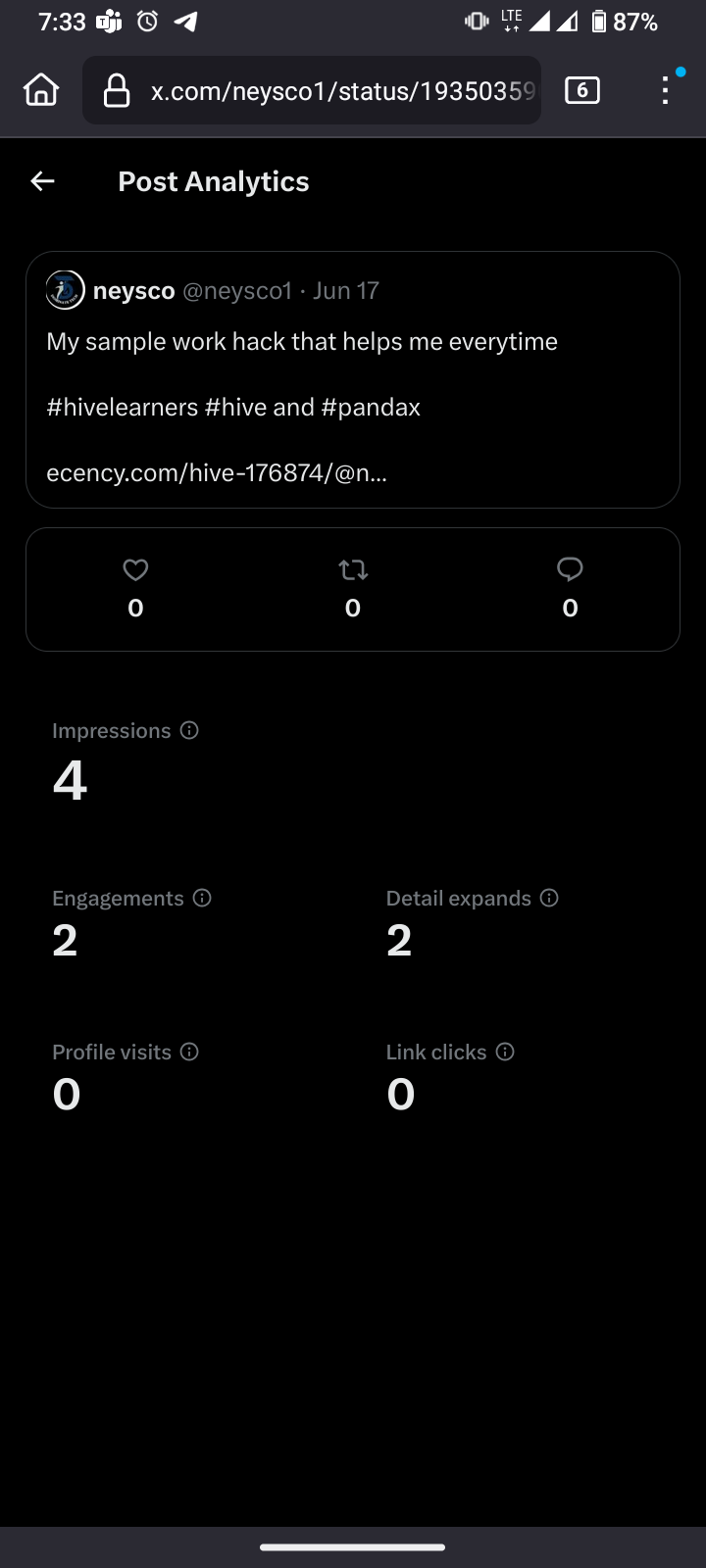Go back using the arrow beside Post Analytics

tap(42, 181)
